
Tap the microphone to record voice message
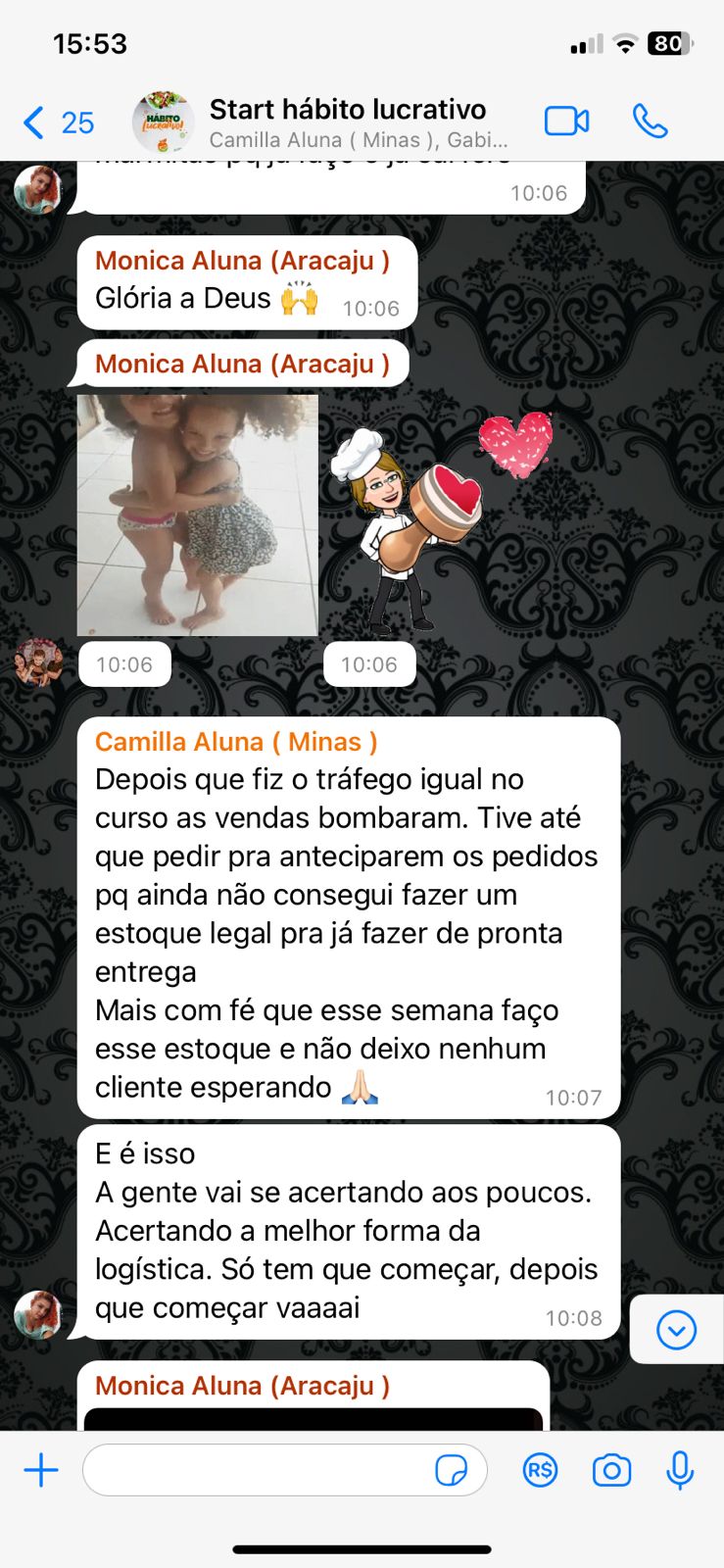click(680, 1470)
